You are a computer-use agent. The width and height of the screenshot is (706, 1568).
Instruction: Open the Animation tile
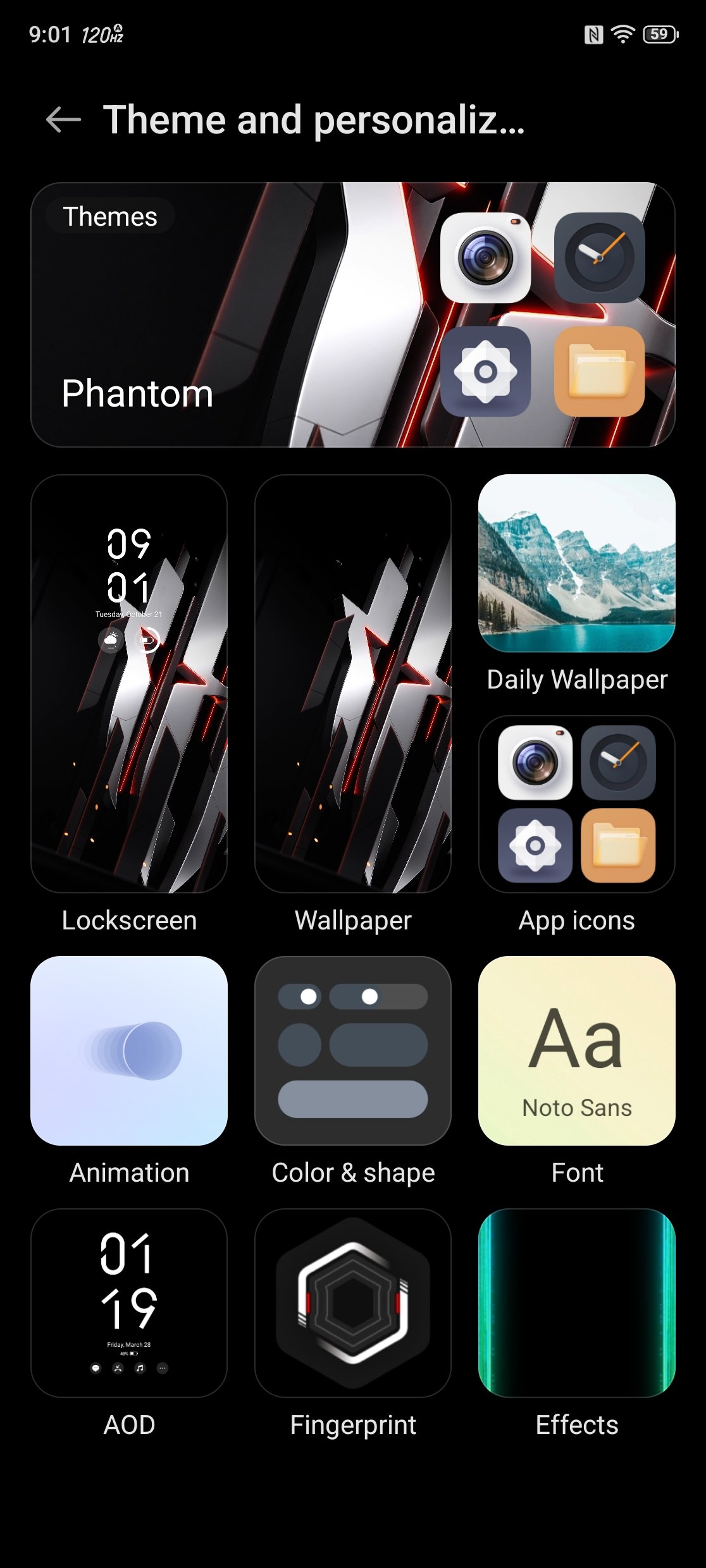129,1050
